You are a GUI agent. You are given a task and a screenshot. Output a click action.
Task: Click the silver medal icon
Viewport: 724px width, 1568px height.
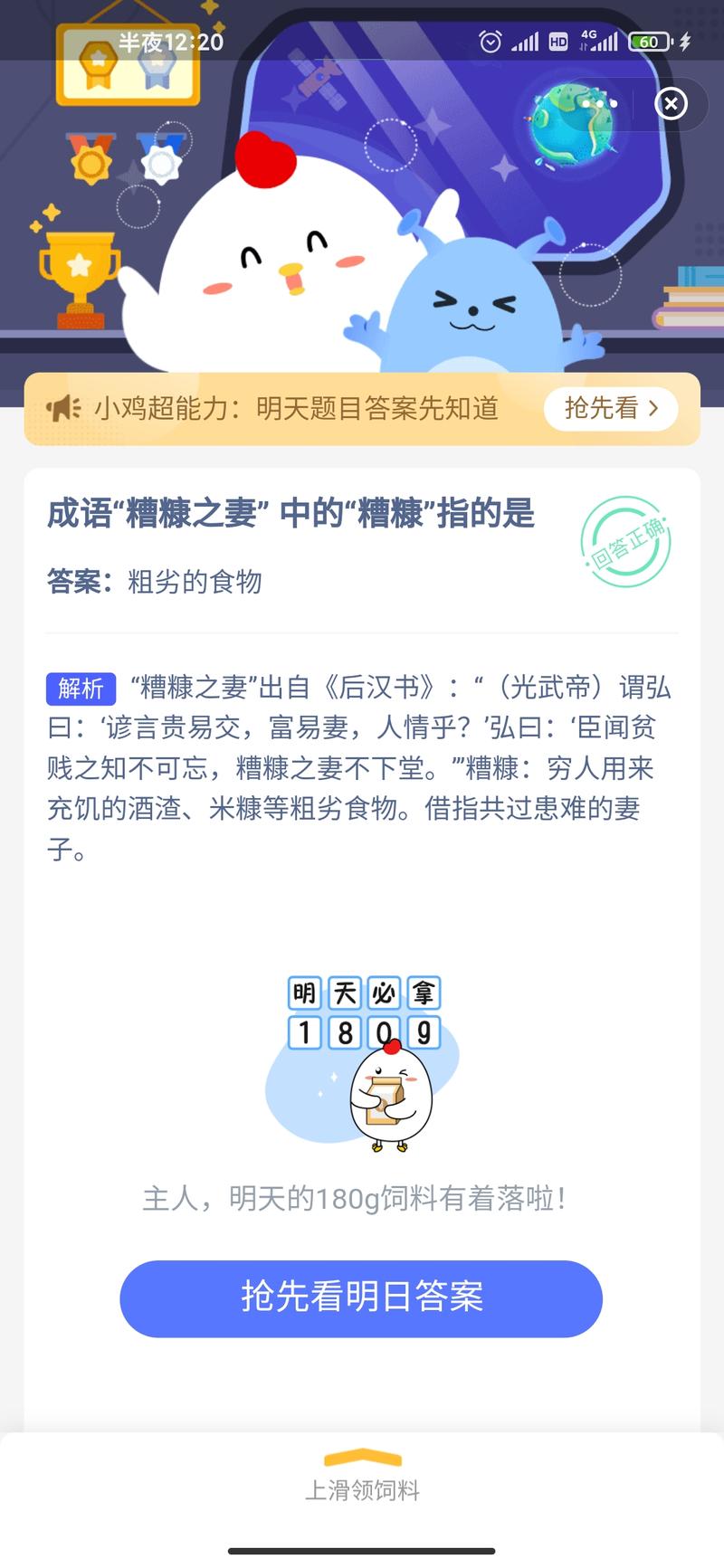(161, 166)
